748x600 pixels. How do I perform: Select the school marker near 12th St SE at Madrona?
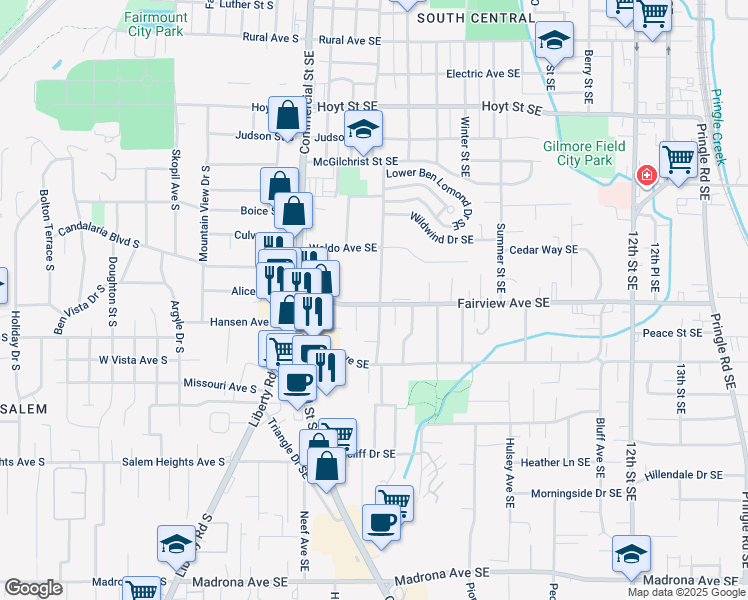(632, 553)
